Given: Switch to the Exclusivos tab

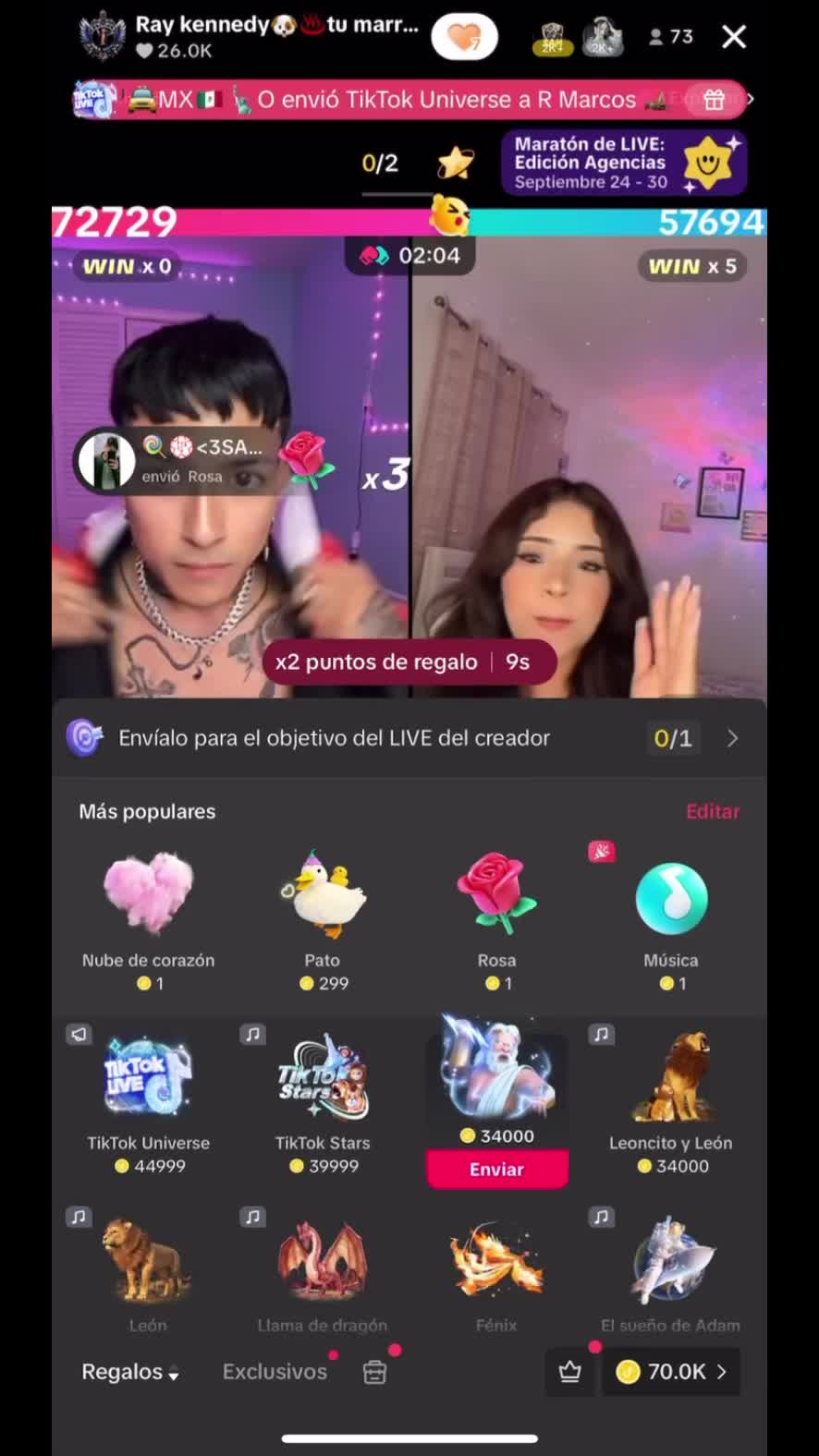Looking at the screenshot, I should pos(275,1372).
